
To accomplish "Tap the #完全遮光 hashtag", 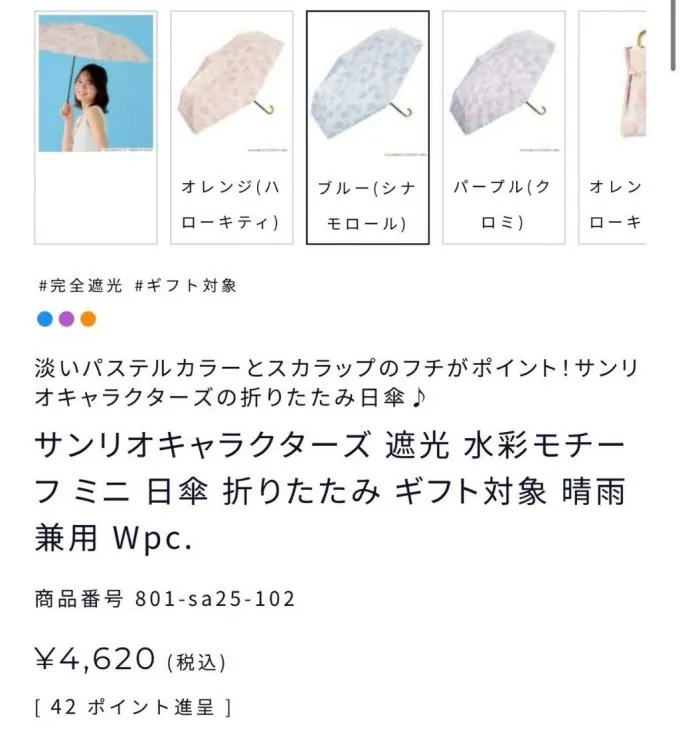I will 80,286.
